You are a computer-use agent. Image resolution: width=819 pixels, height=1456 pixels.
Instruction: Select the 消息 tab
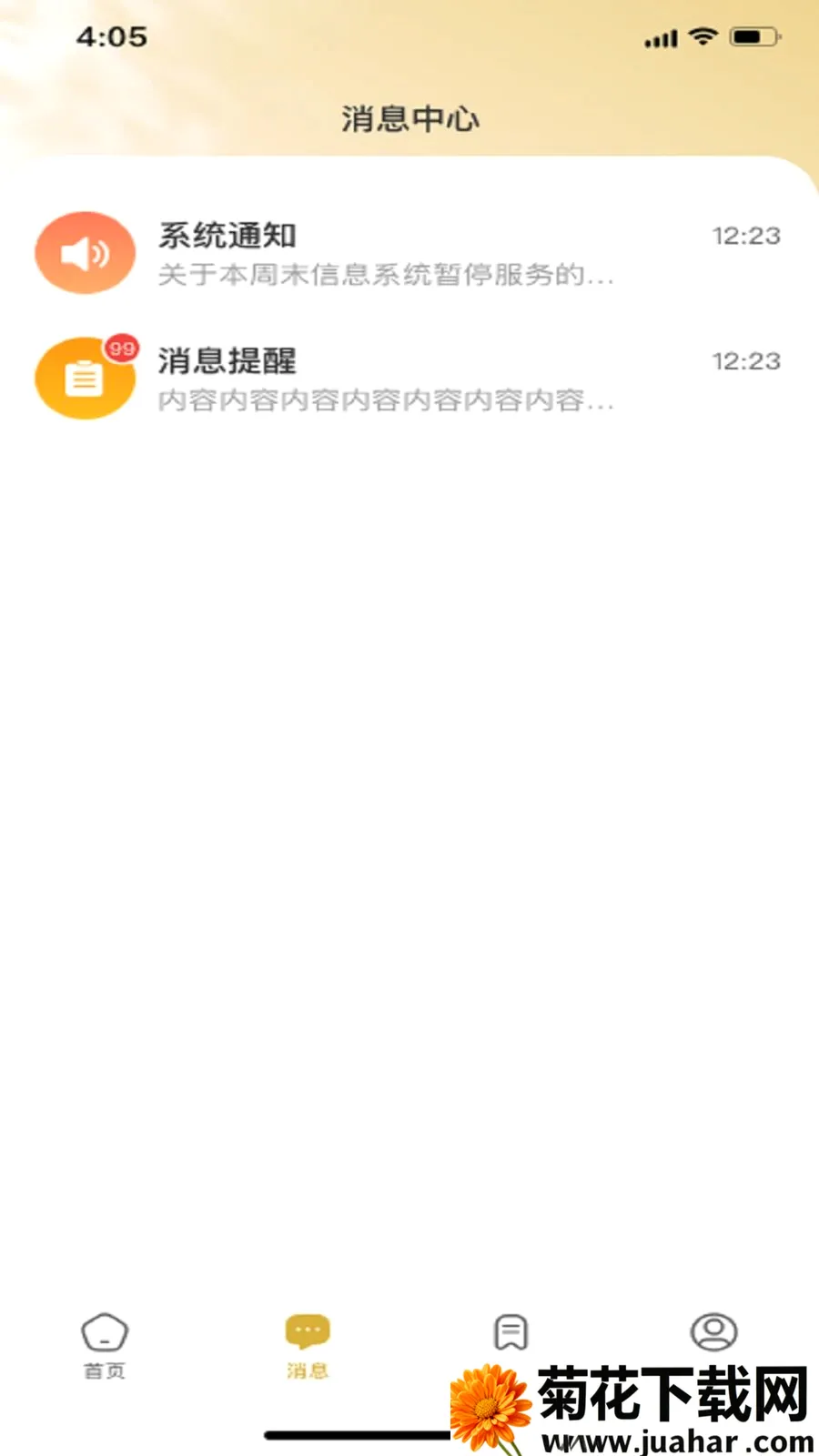coord(308,1346)
